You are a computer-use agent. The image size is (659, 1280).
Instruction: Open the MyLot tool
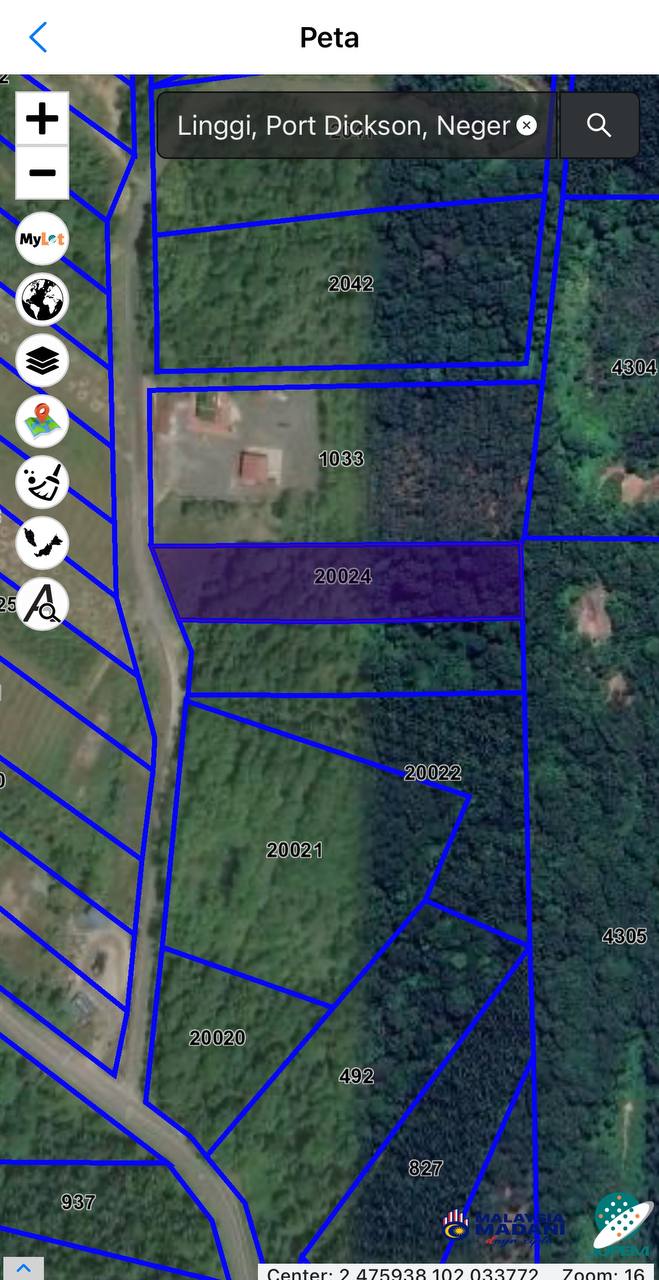pos(42,239)
